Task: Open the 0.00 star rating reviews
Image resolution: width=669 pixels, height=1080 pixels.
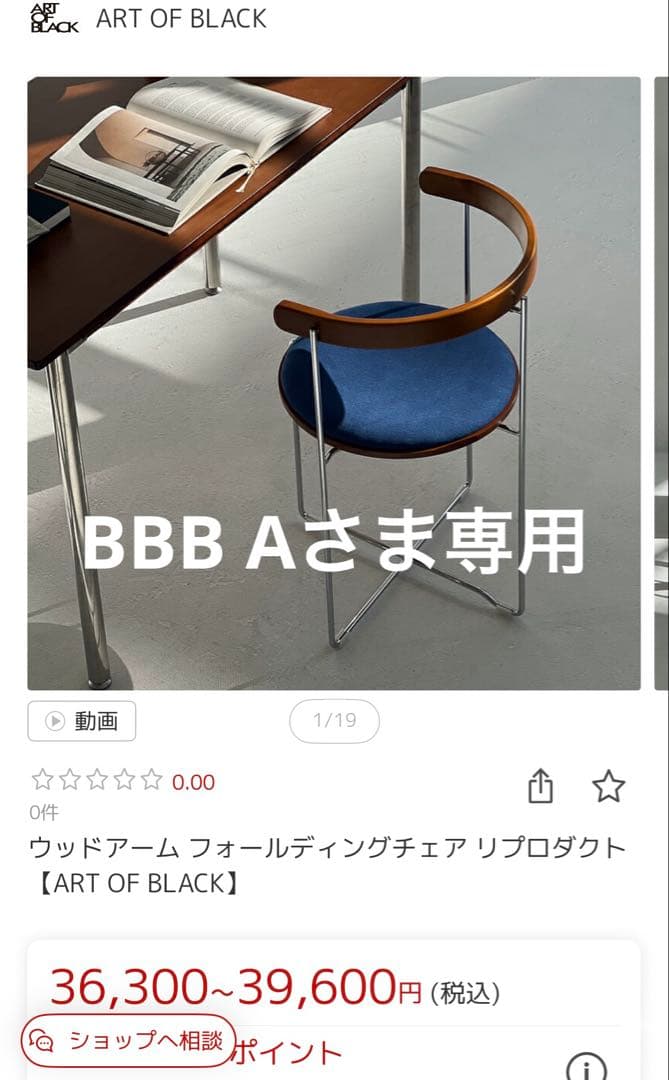Action: click(123, 781)
